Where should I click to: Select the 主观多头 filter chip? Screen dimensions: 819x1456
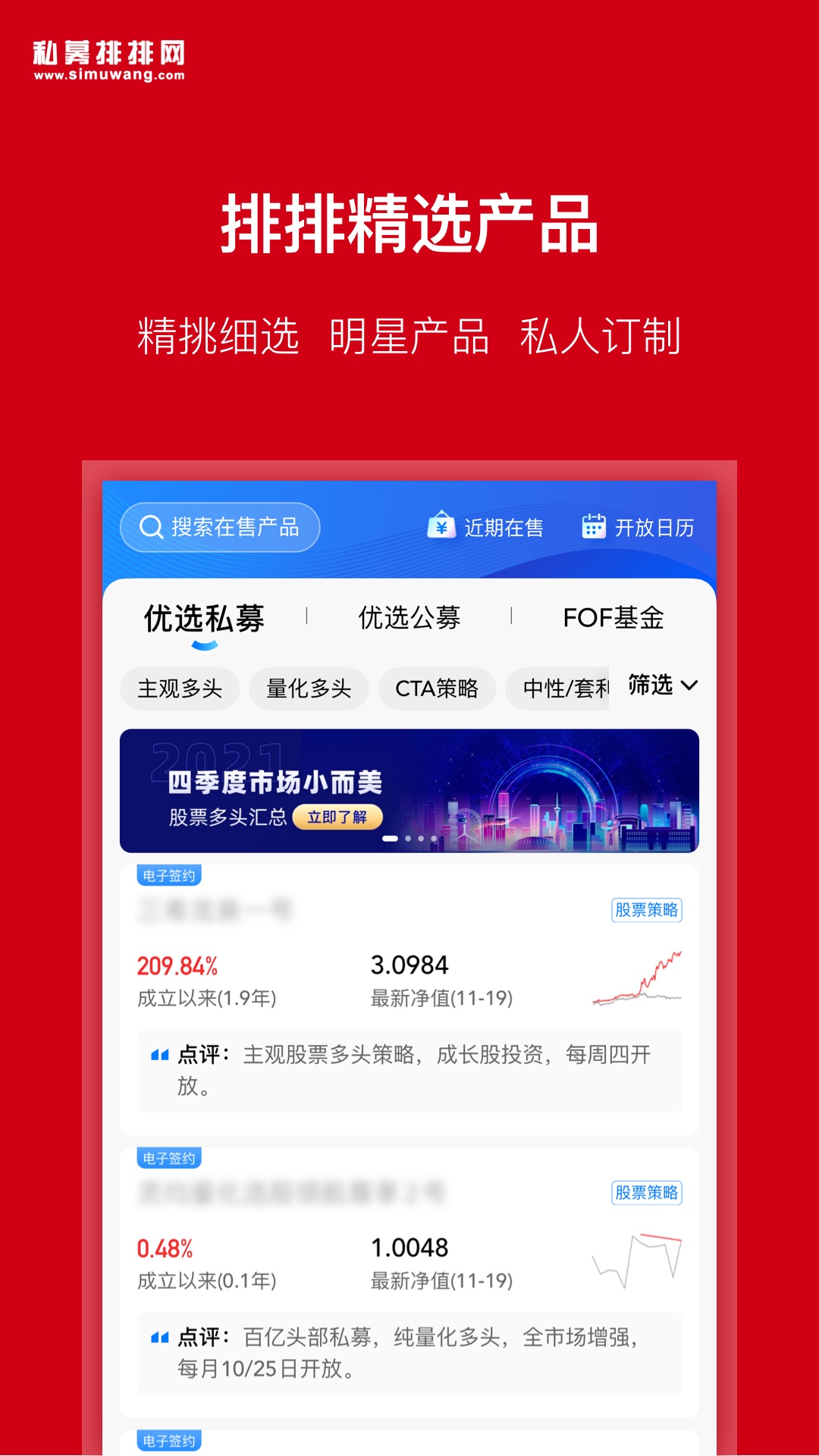point(180,688)
